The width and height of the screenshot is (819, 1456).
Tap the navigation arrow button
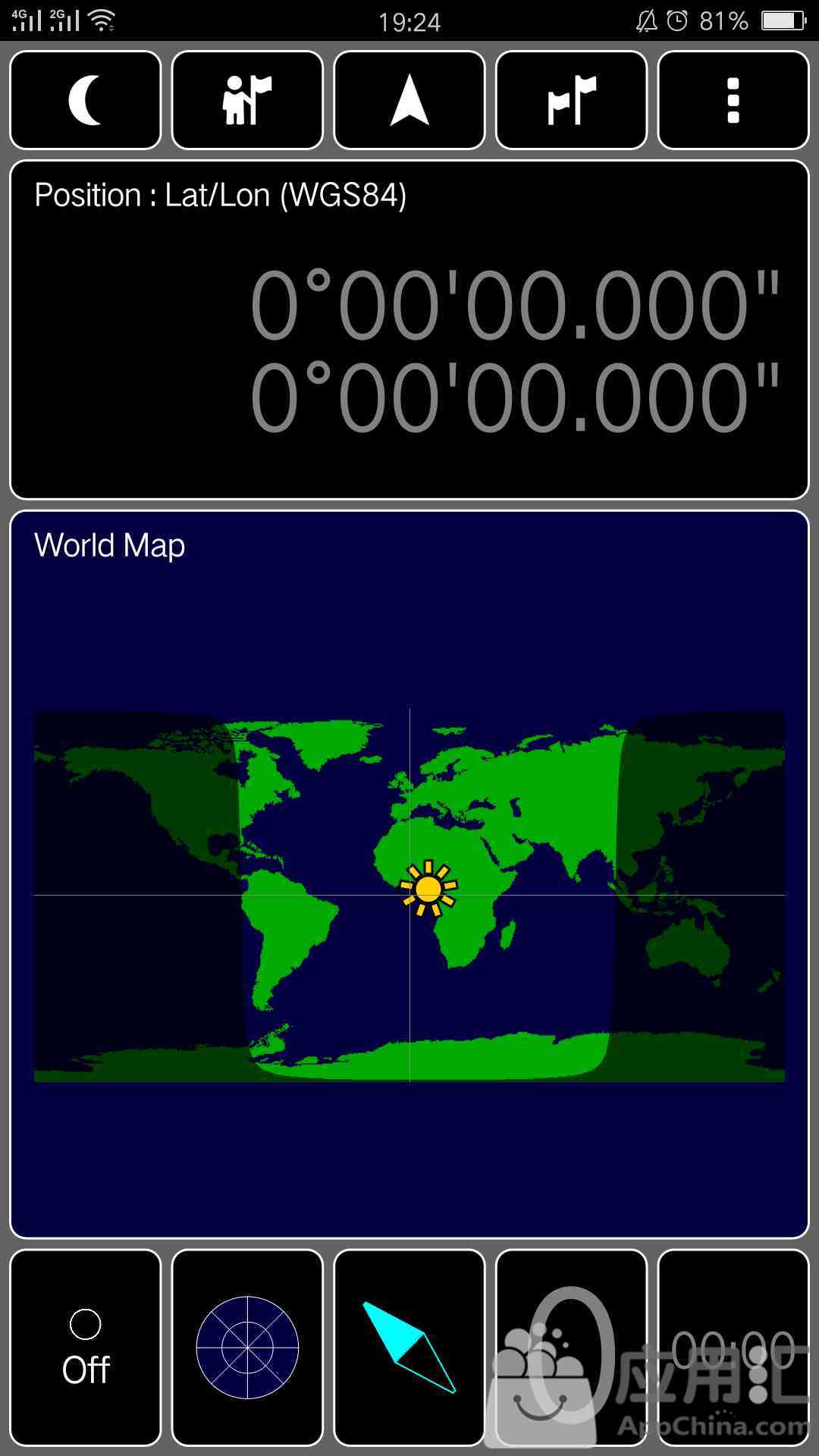click(409, 100)
